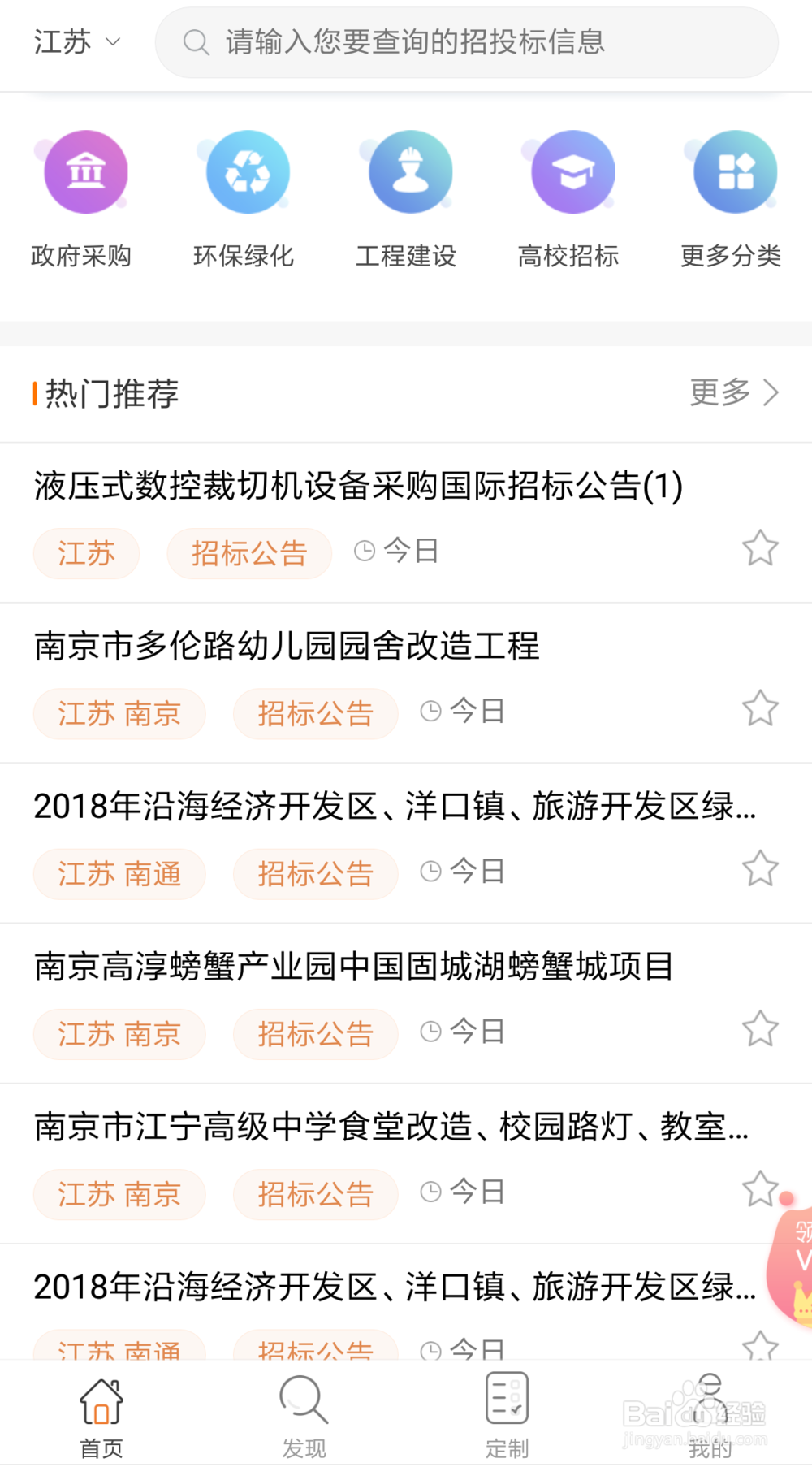Open the 江苏 region dropdown

(x=77, y=42)
